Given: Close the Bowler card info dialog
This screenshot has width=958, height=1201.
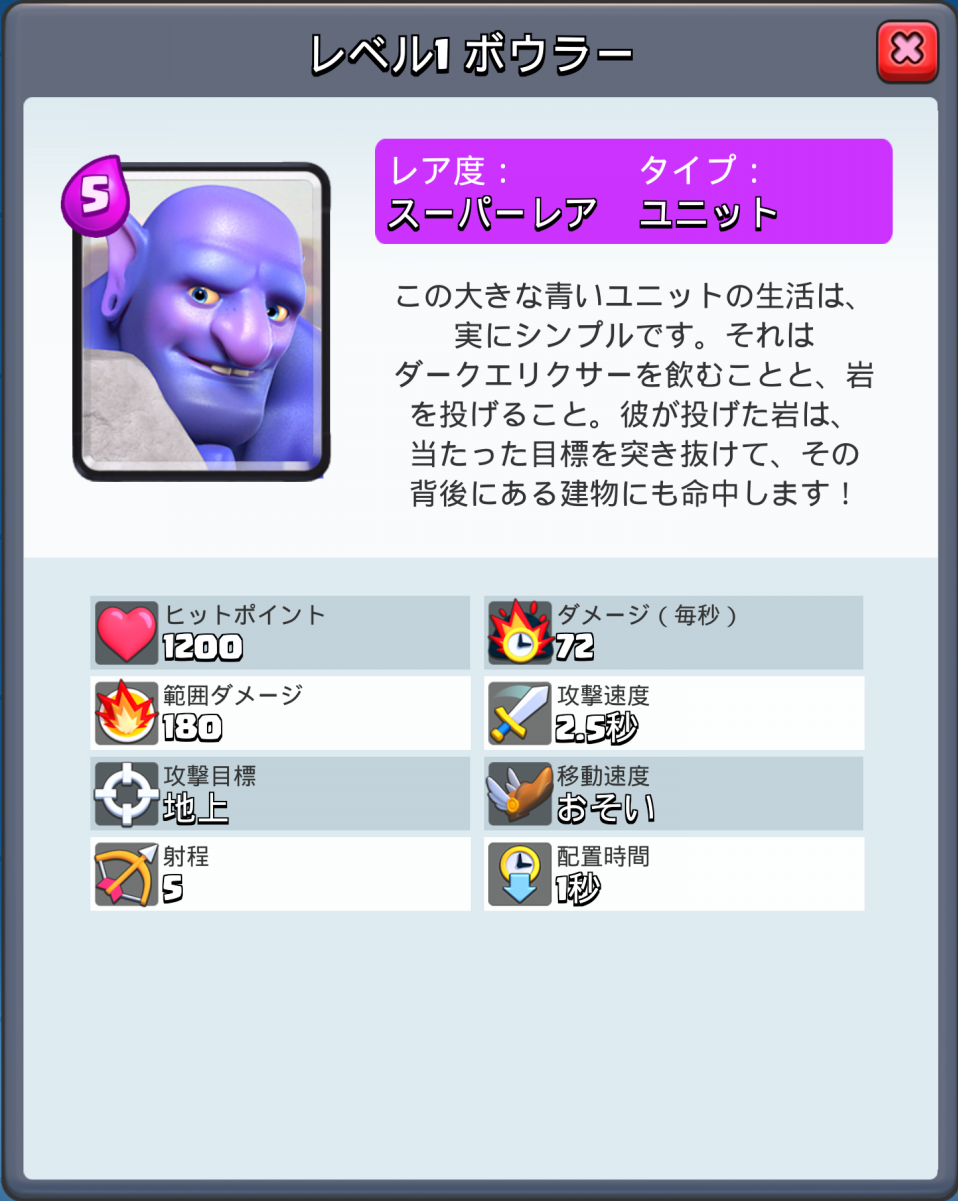Looking at the screenshot, I should coord(907,51).
